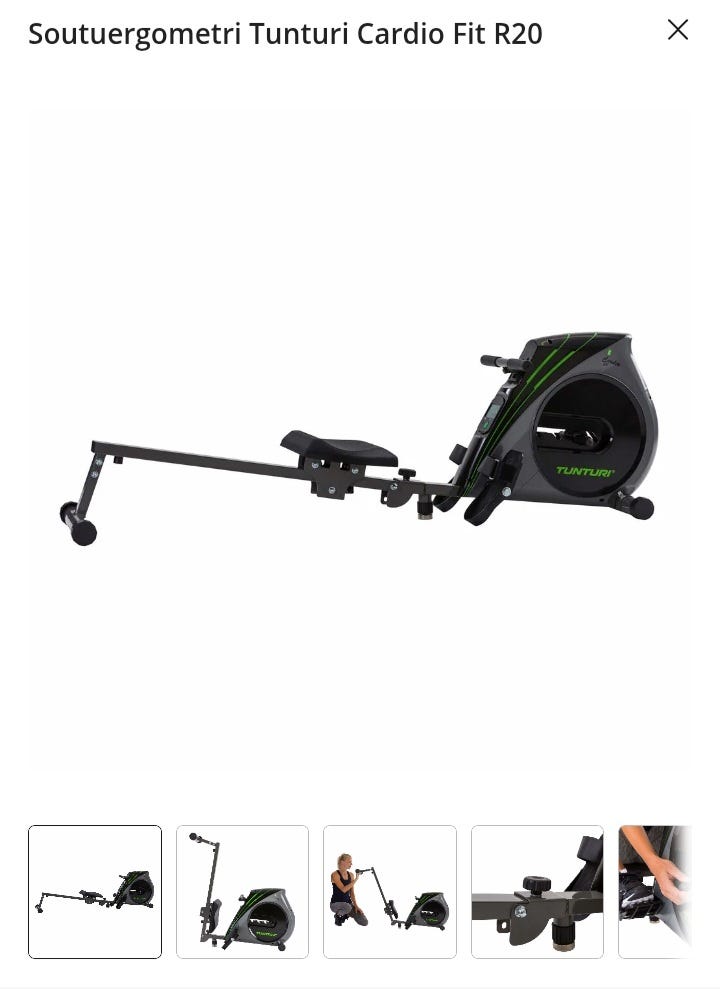This screenshot has width=720, height=989.
Task: Open the close-up thumbnail of locking knob
Action: click(x=537, y=891)
